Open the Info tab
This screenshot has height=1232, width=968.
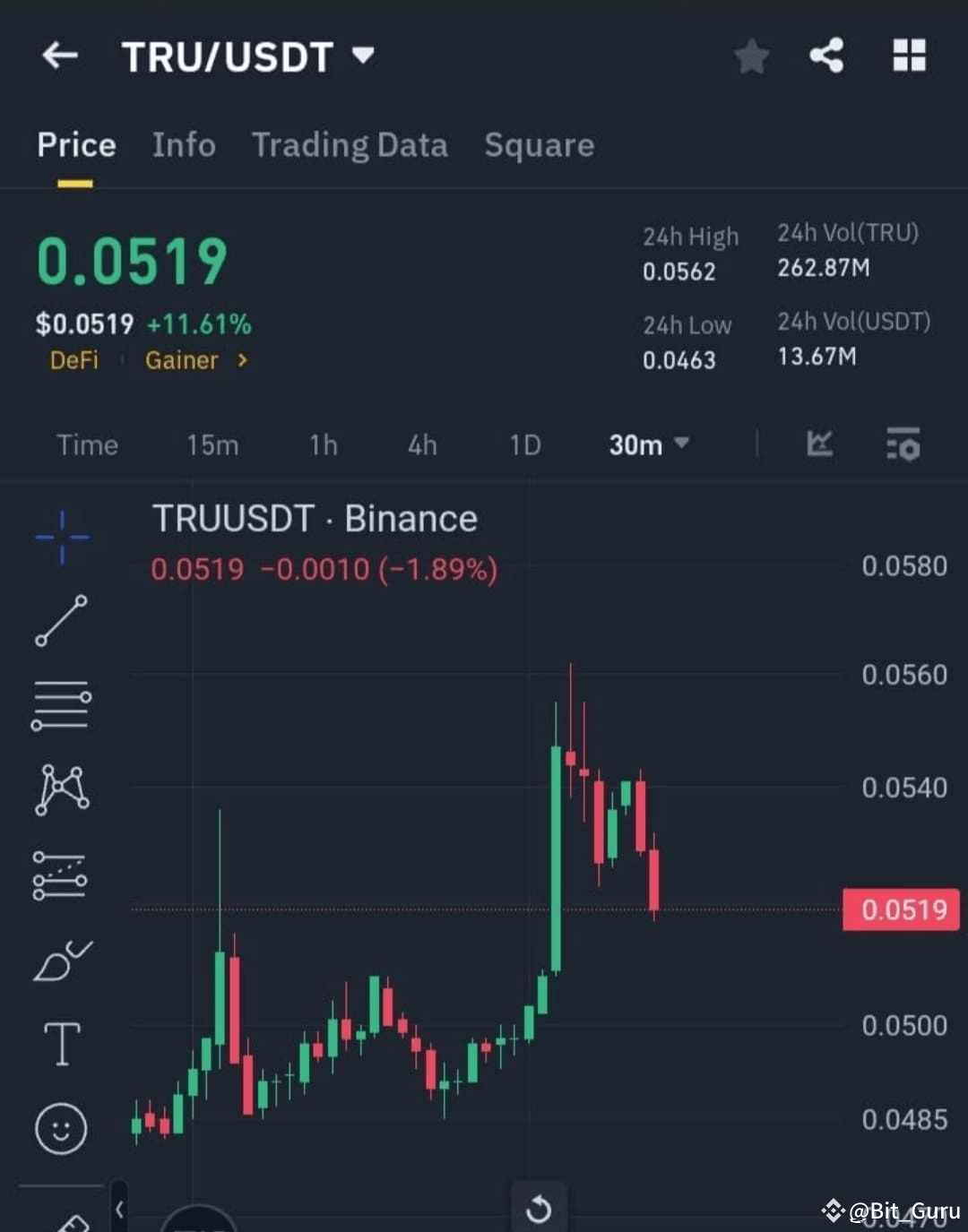184,145
